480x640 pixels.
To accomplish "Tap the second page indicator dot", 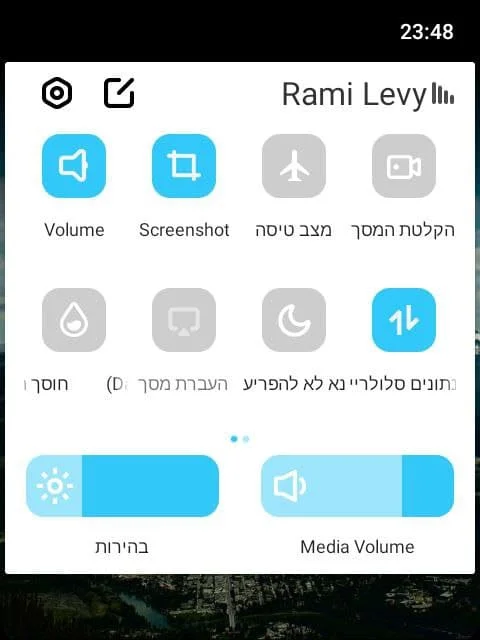I will tap(246, 439).
